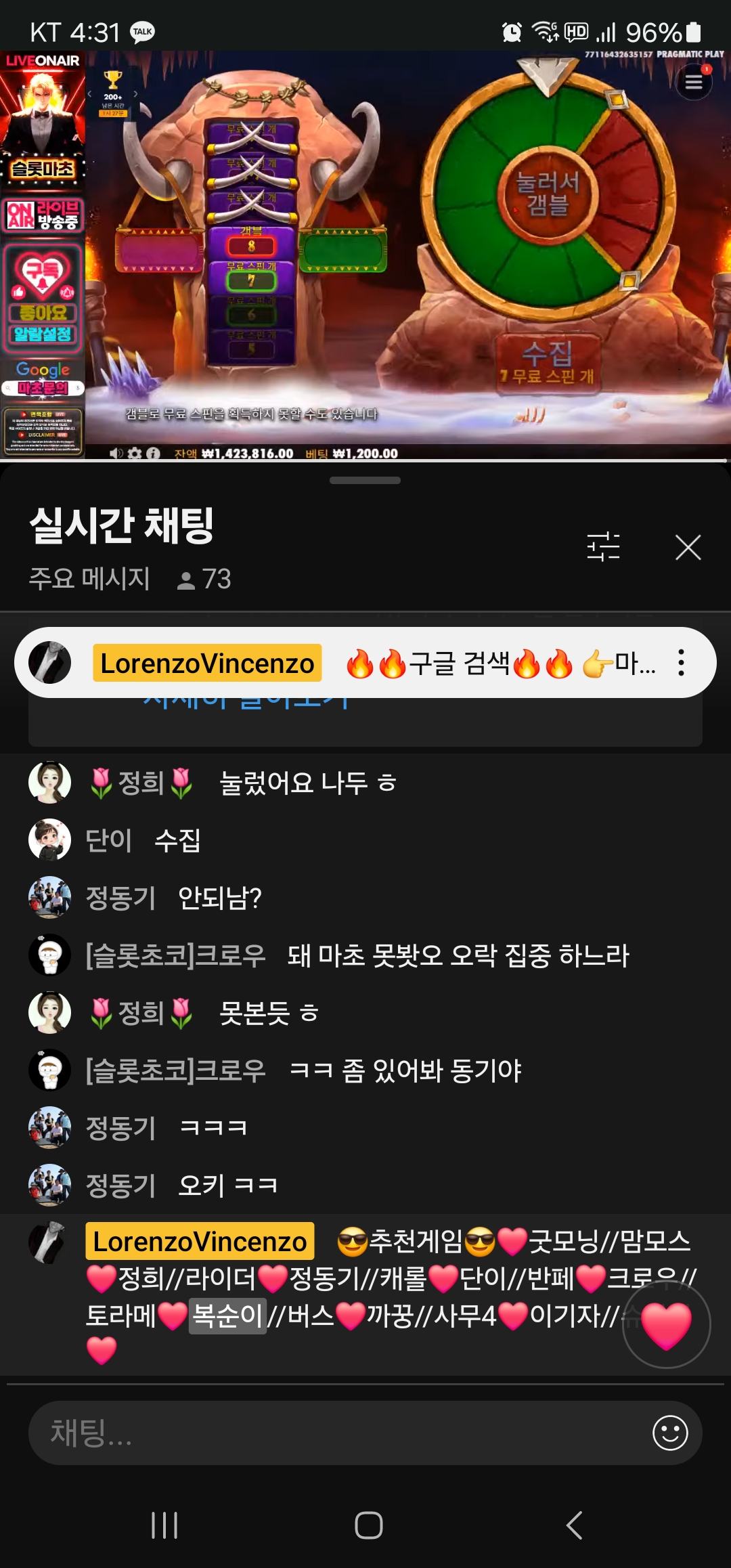Send a heart reaction
The width and height of the screenshot is (731, 1568).
point(666,1324)
